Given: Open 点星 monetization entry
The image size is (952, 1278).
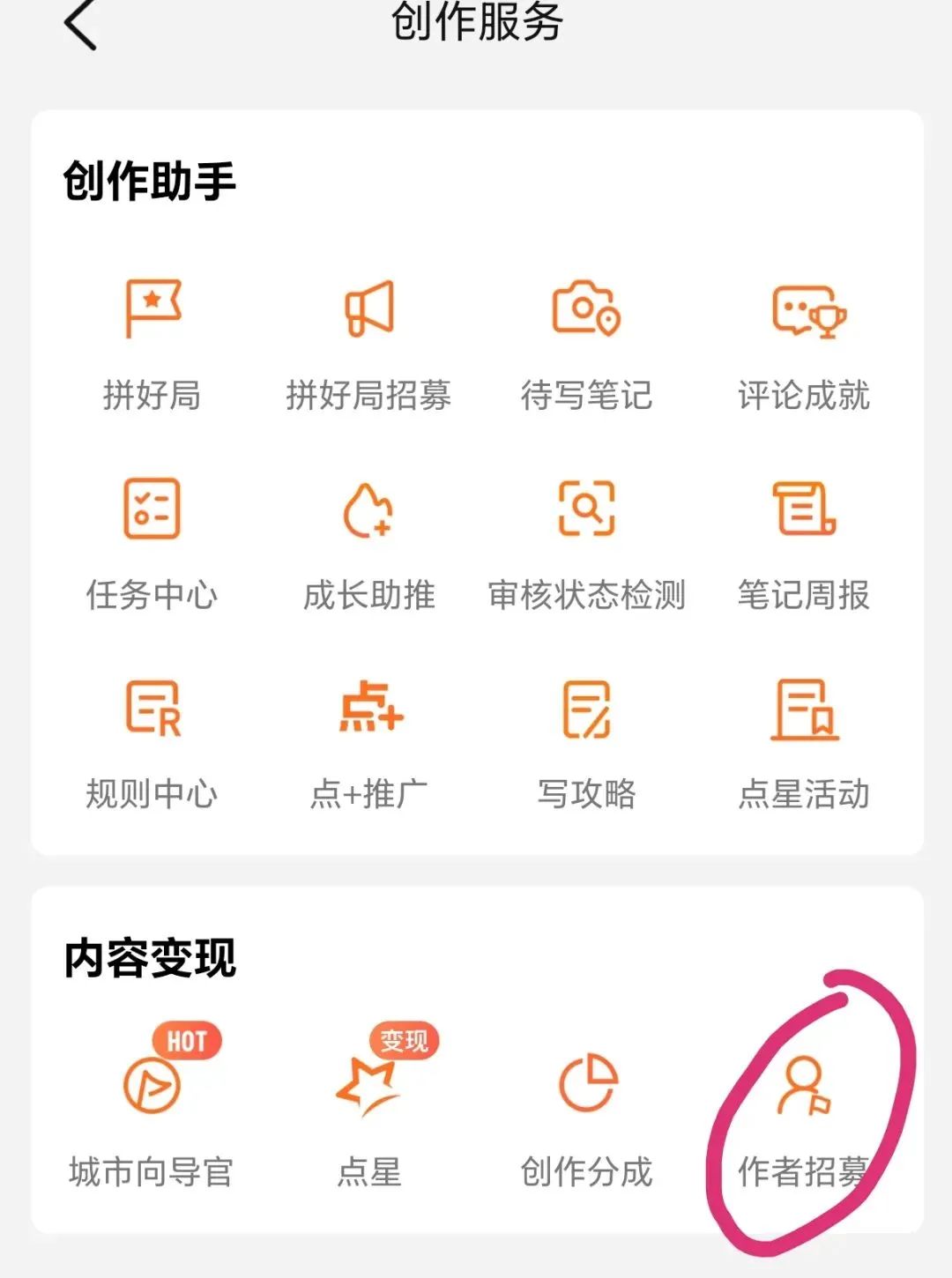Looking at the screenshot, I should point(368,1119).
